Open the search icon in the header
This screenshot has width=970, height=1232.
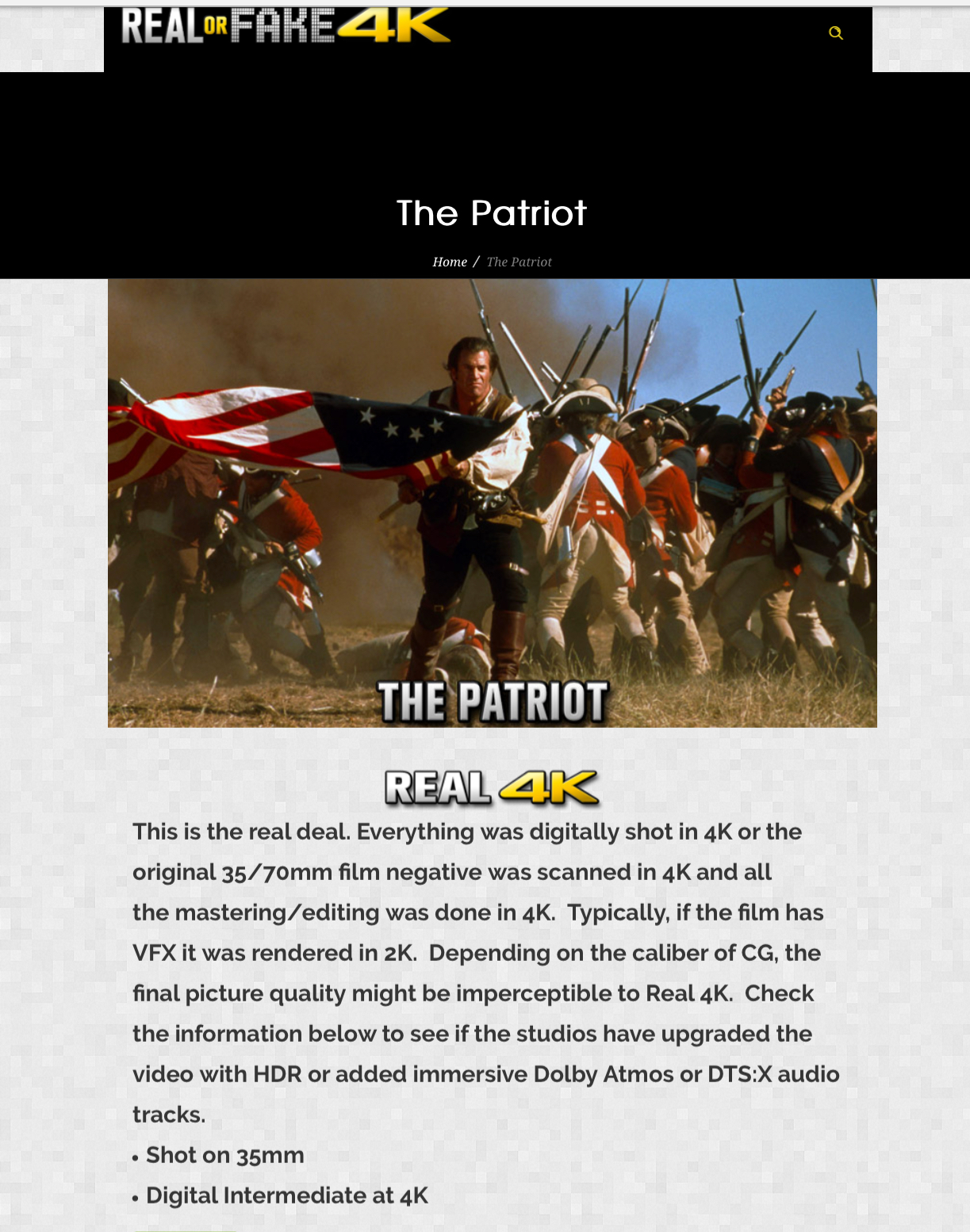click(835, 33)
